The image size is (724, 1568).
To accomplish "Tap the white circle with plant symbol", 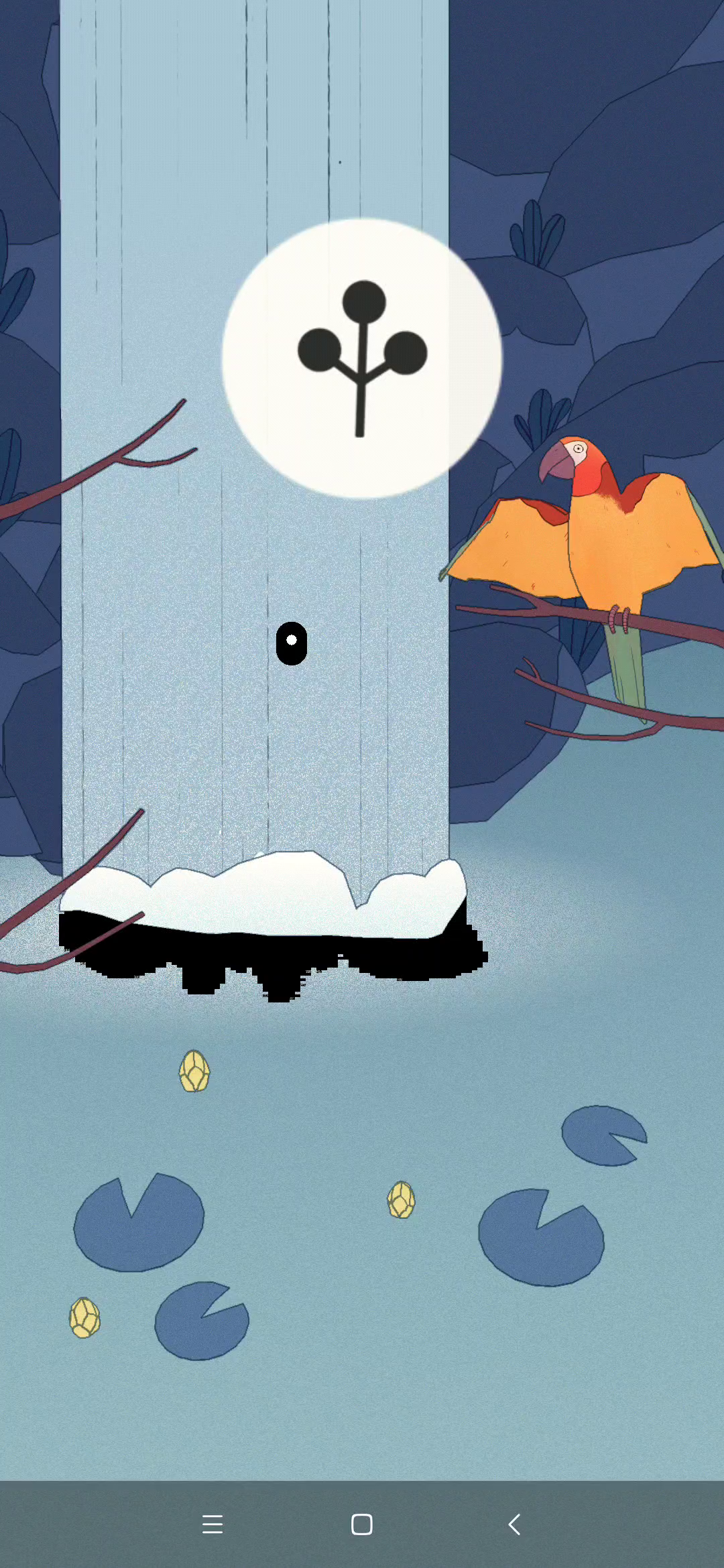I will (x=362, y=358).
